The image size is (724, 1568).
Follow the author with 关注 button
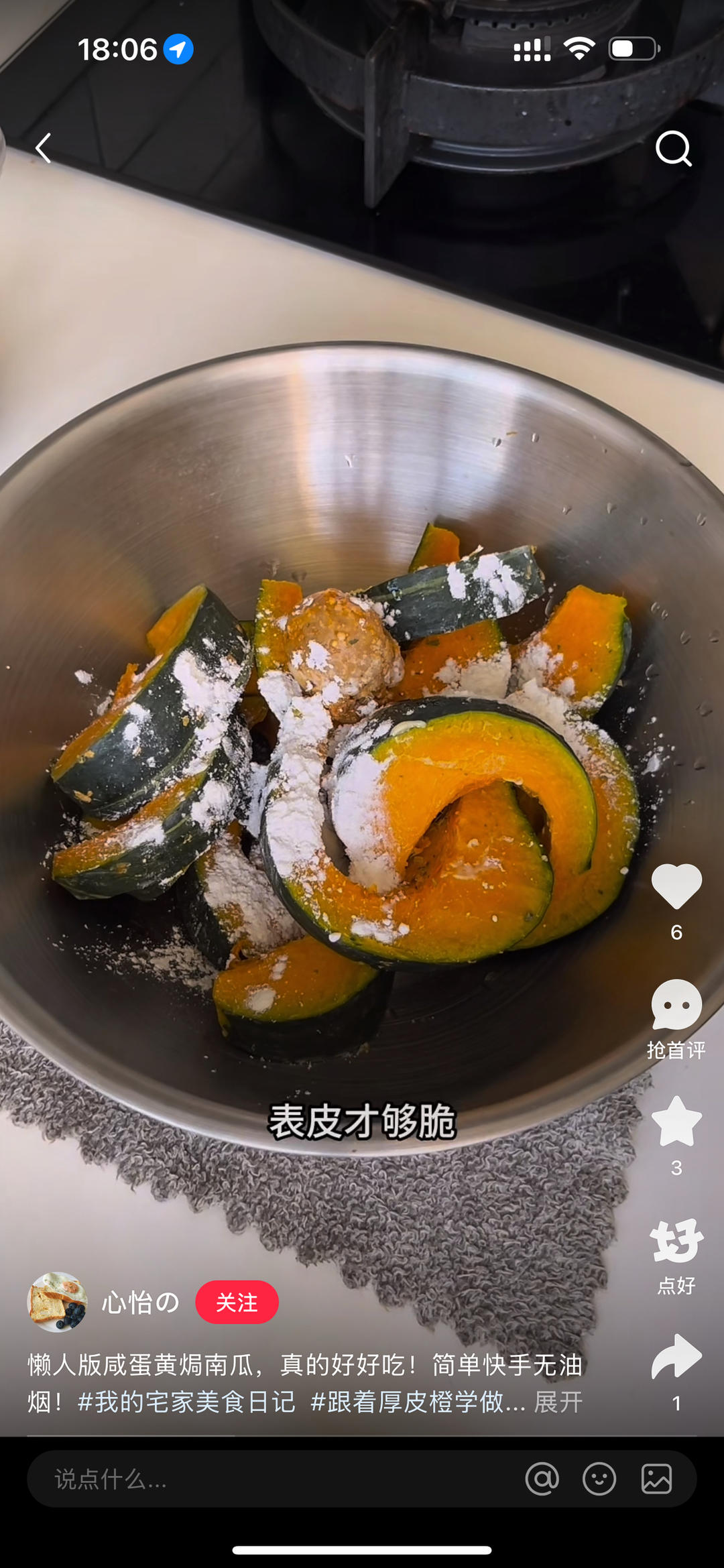237,1302
